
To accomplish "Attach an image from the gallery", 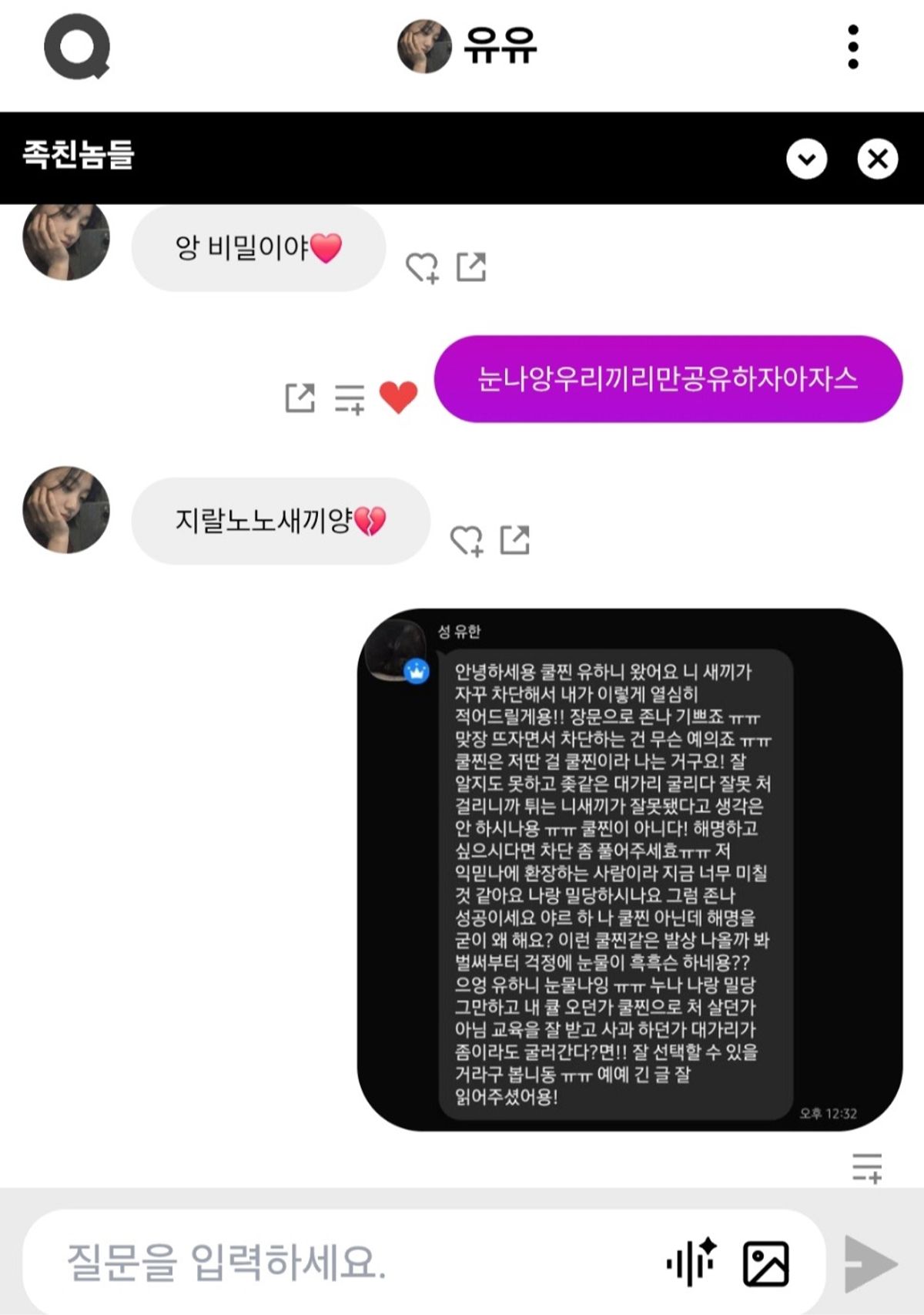I will coord(765,1263).
